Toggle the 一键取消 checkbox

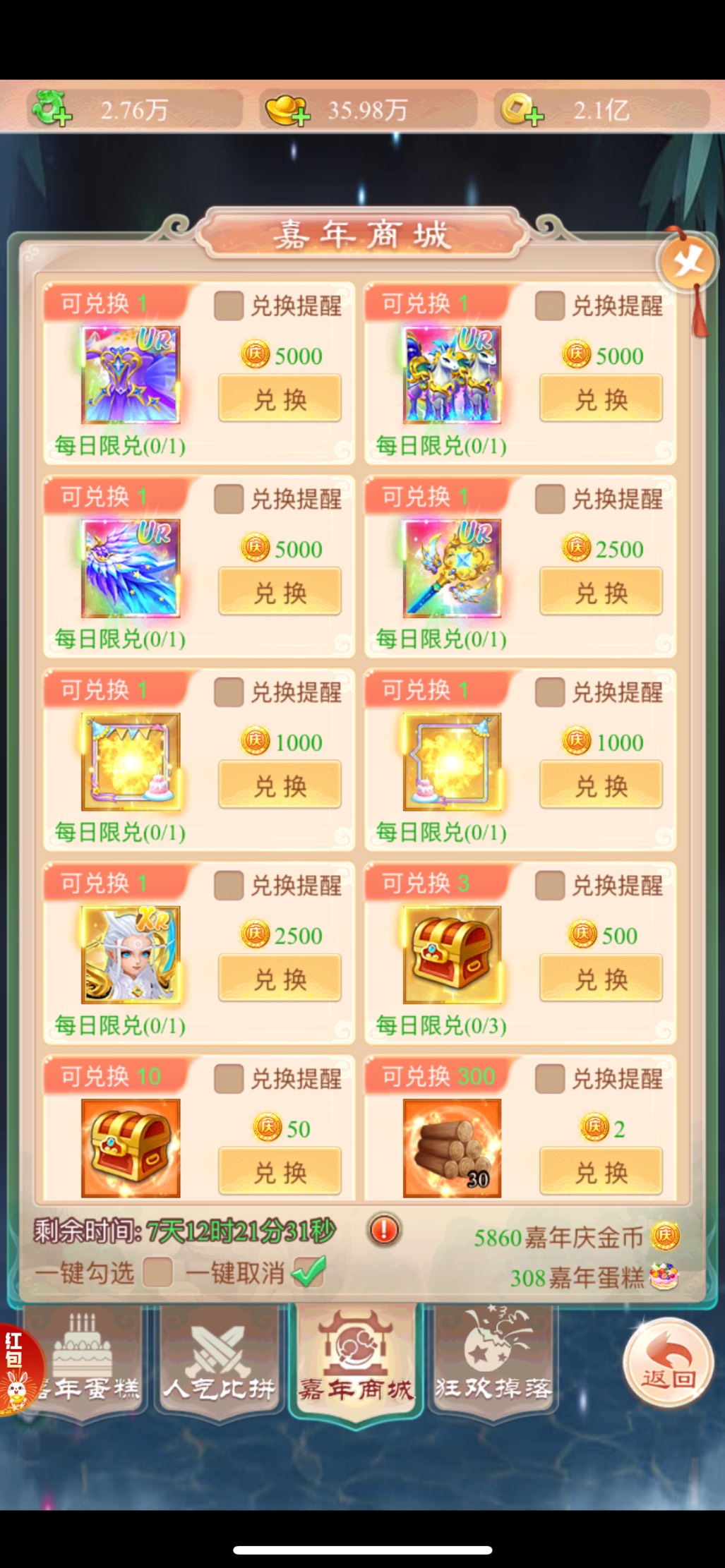(308, 1272)
